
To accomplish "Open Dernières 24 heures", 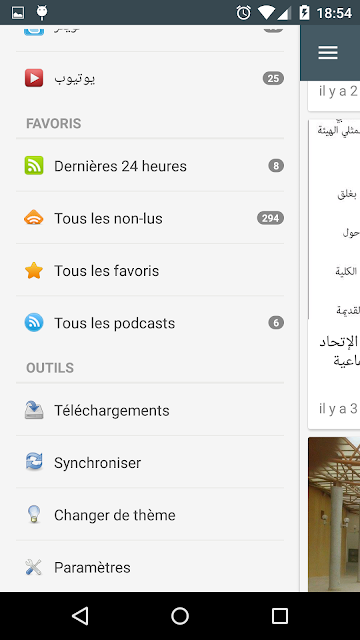I will click(x=150, y=166).
